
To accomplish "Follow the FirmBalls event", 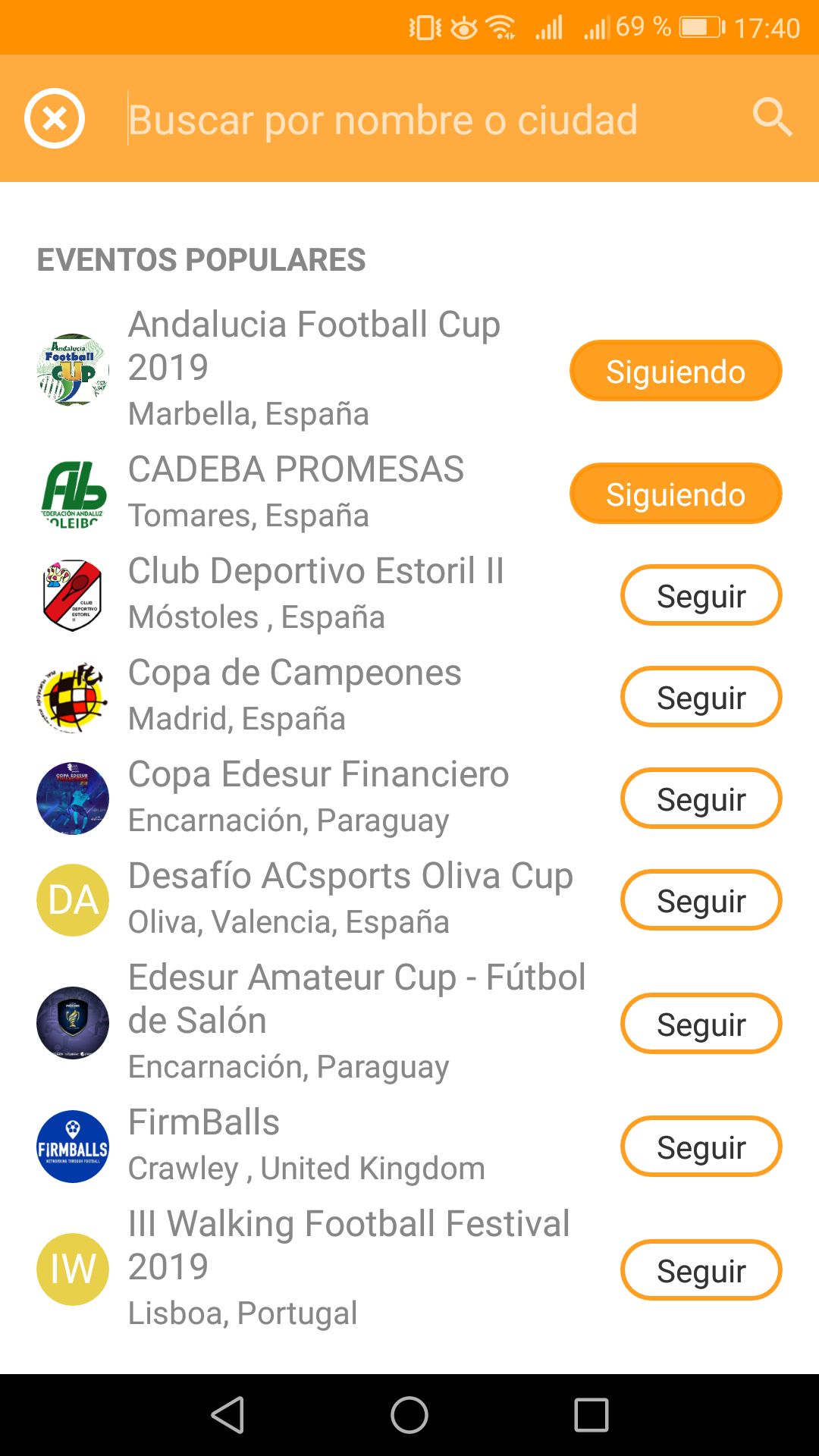I will [x=701, y=1147].
